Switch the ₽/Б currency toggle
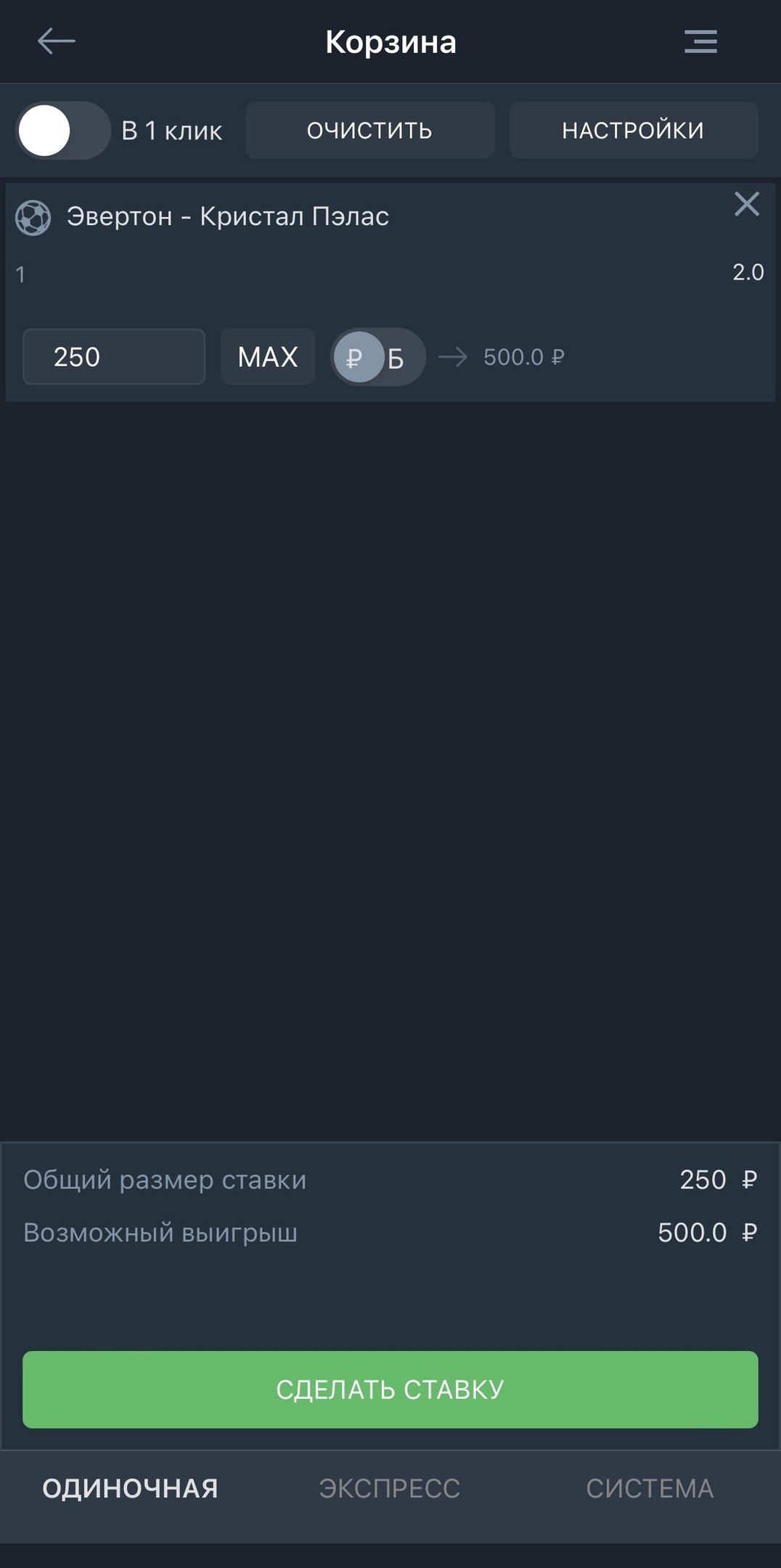 point(377,357)
